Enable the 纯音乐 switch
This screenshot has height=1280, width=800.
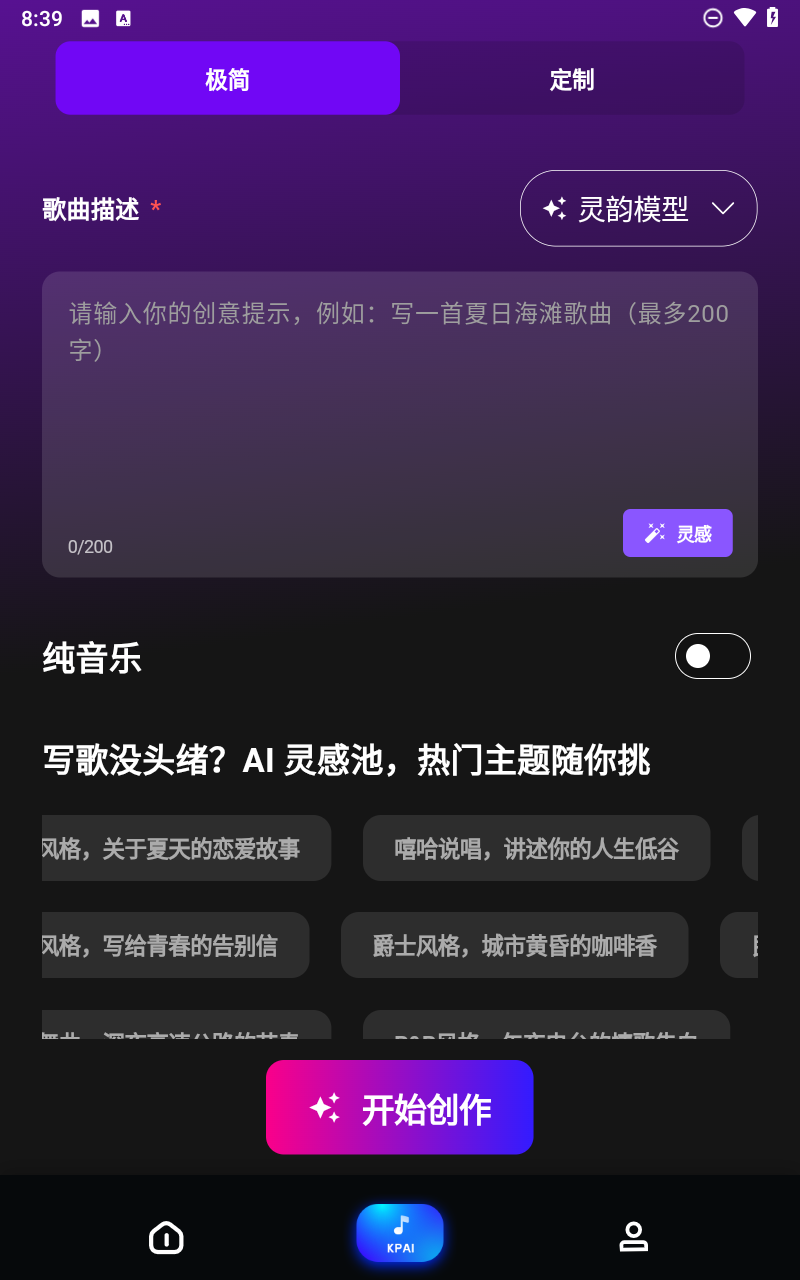713,656
